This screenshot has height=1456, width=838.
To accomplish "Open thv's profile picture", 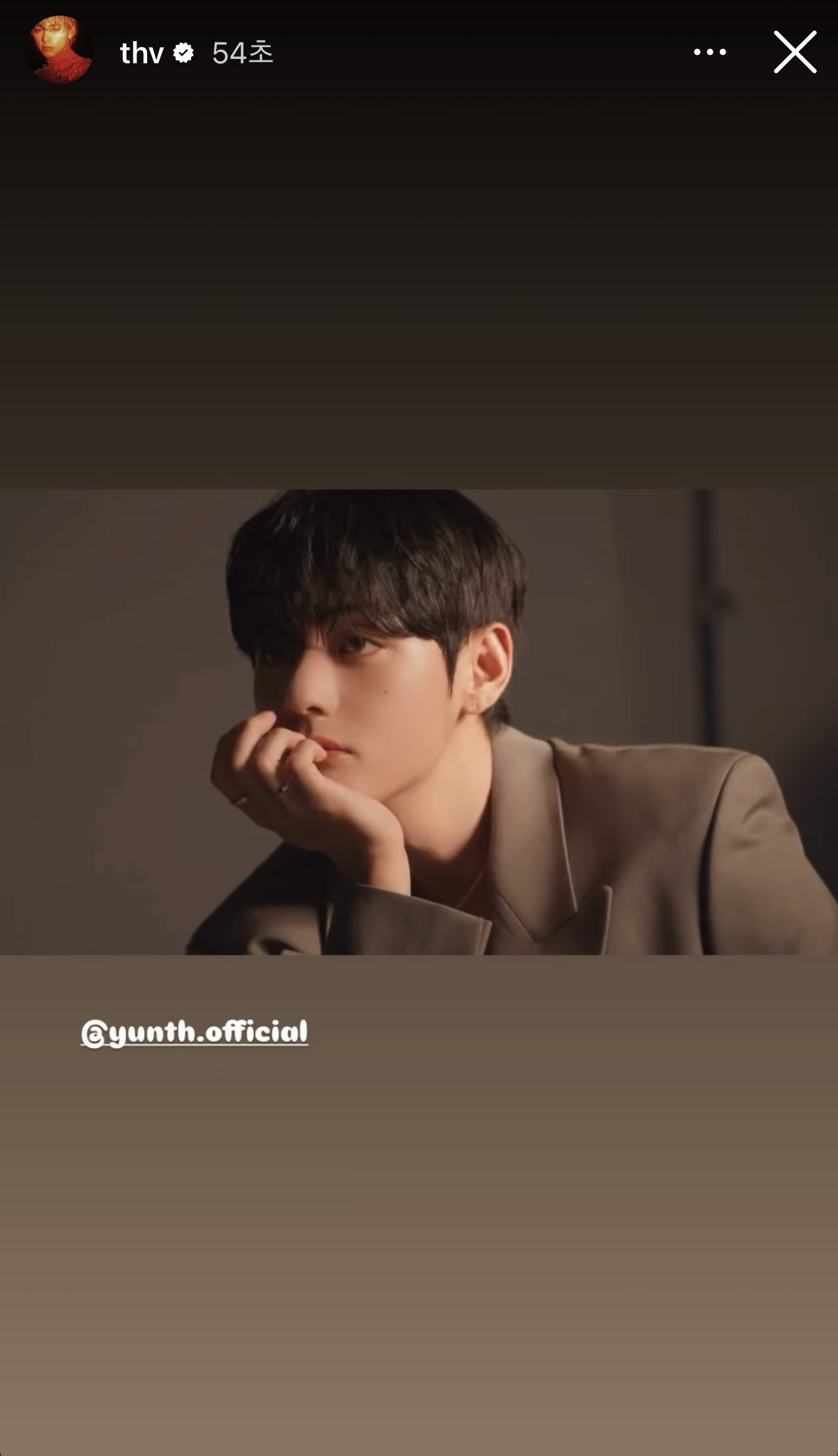I will [x=60, y=50].
